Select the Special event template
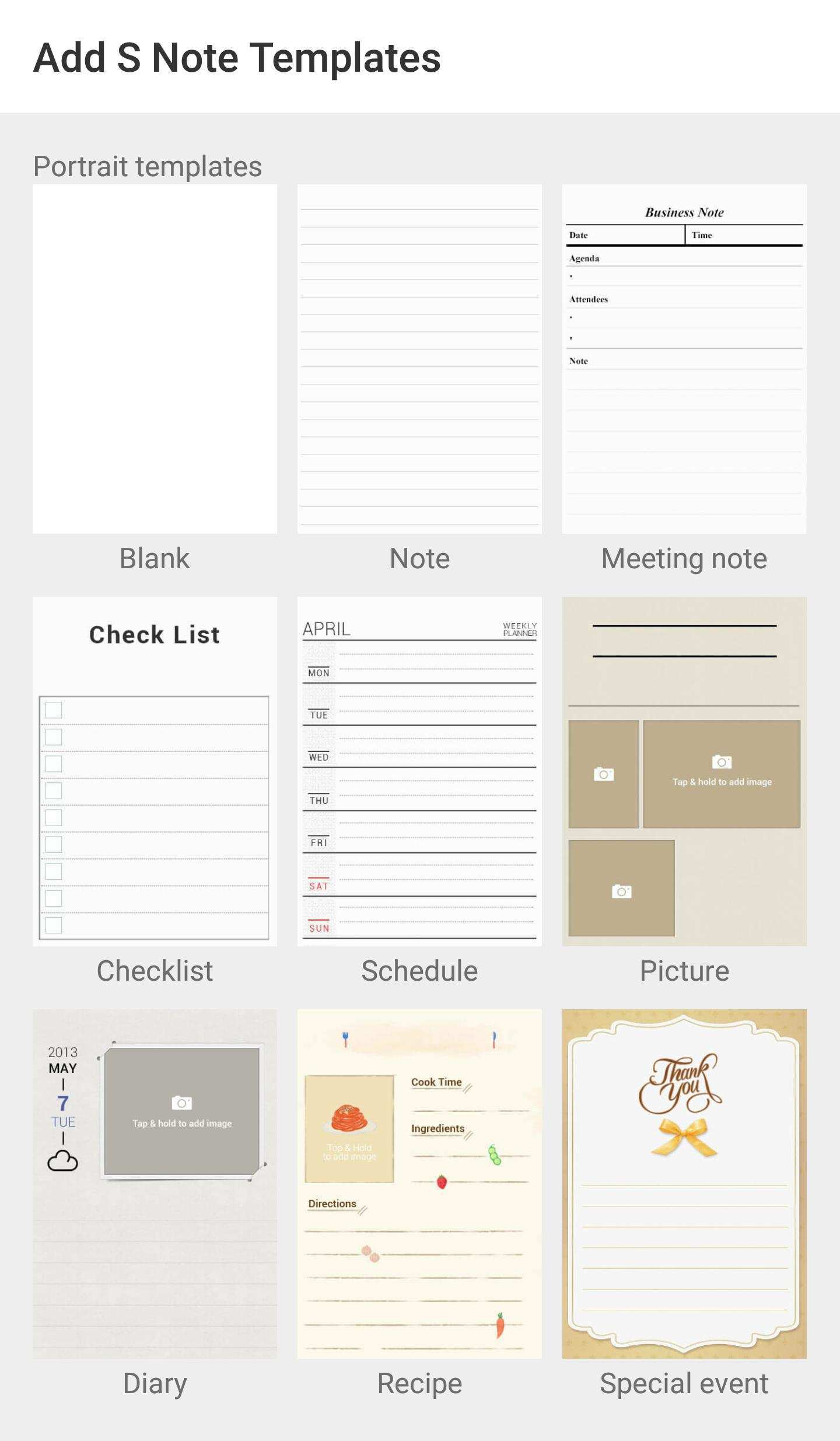This screenshot has height=1441, width=840. (684, 1183)
